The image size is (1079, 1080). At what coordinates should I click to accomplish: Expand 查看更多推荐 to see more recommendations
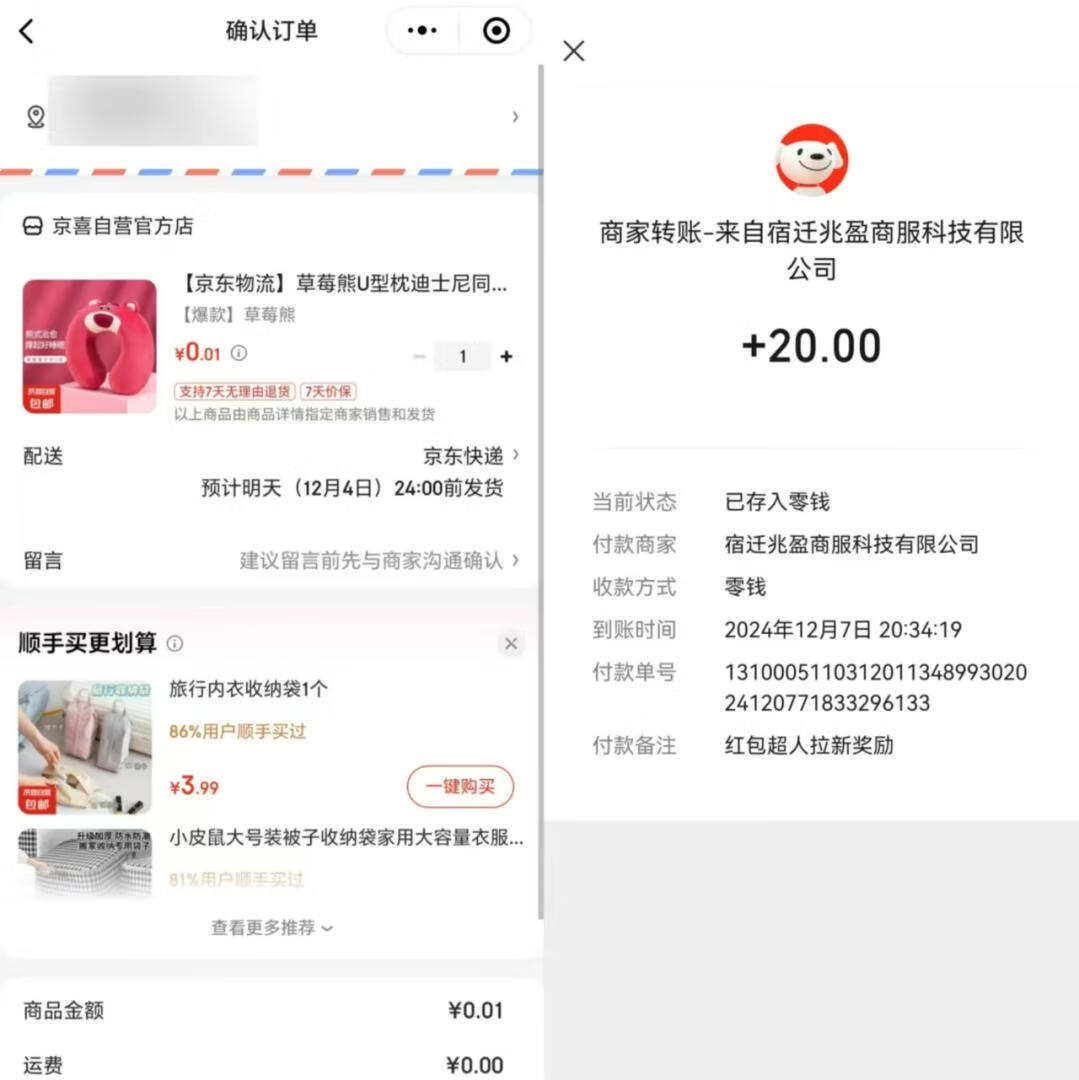tap(270, 927)
